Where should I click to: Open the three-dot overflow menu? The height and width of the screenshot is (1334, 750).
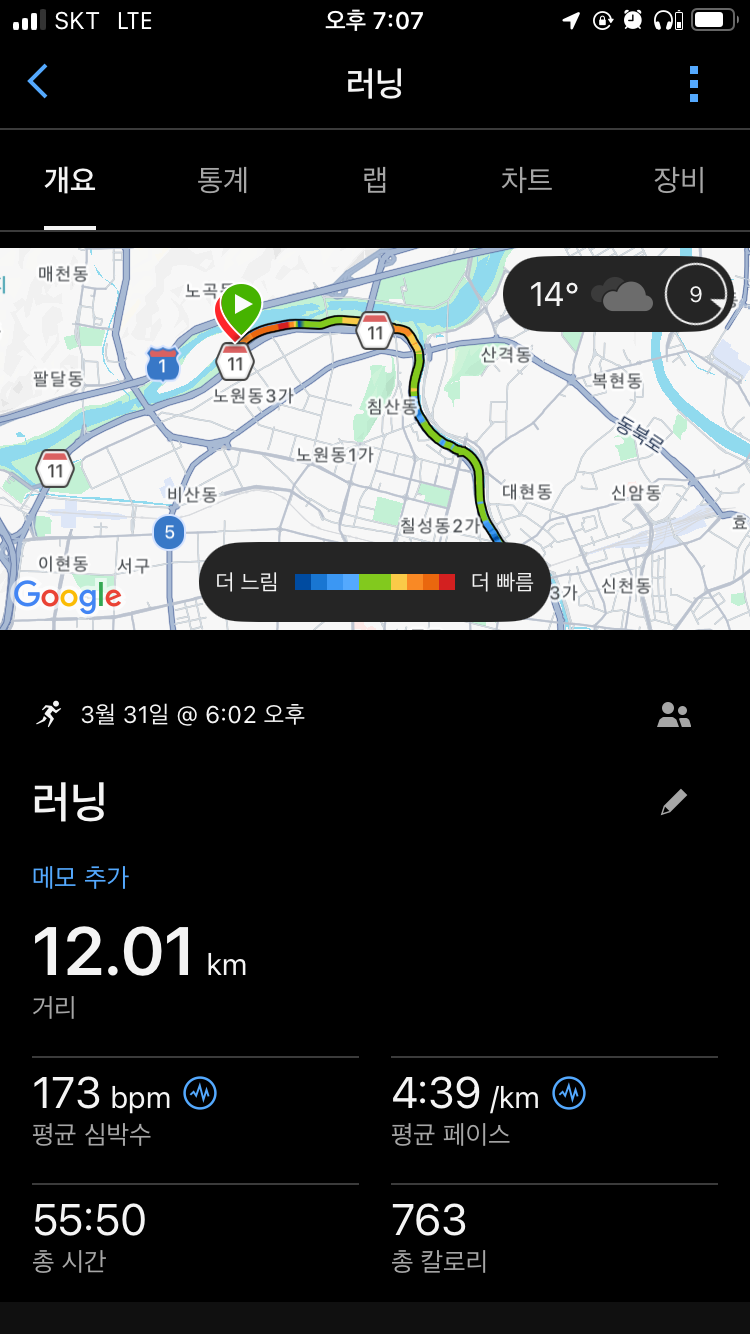pyautogui.click(x=694, y=84)
